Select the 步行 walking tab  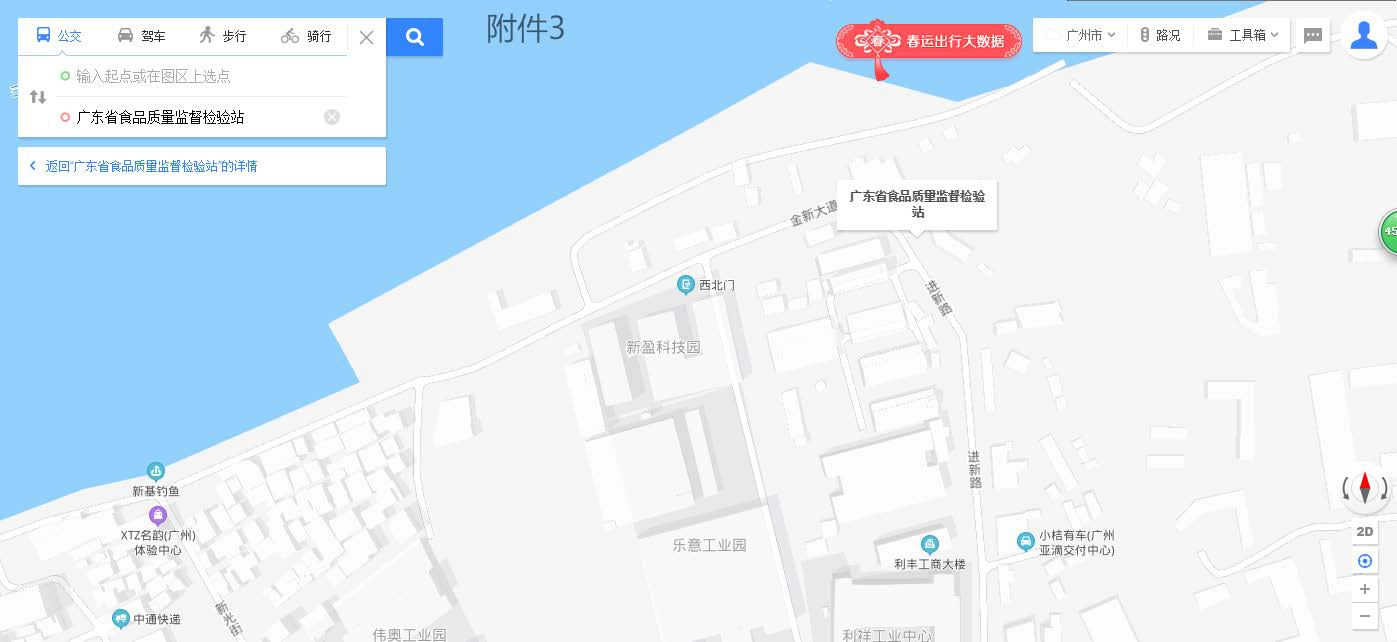click(223, 36)
